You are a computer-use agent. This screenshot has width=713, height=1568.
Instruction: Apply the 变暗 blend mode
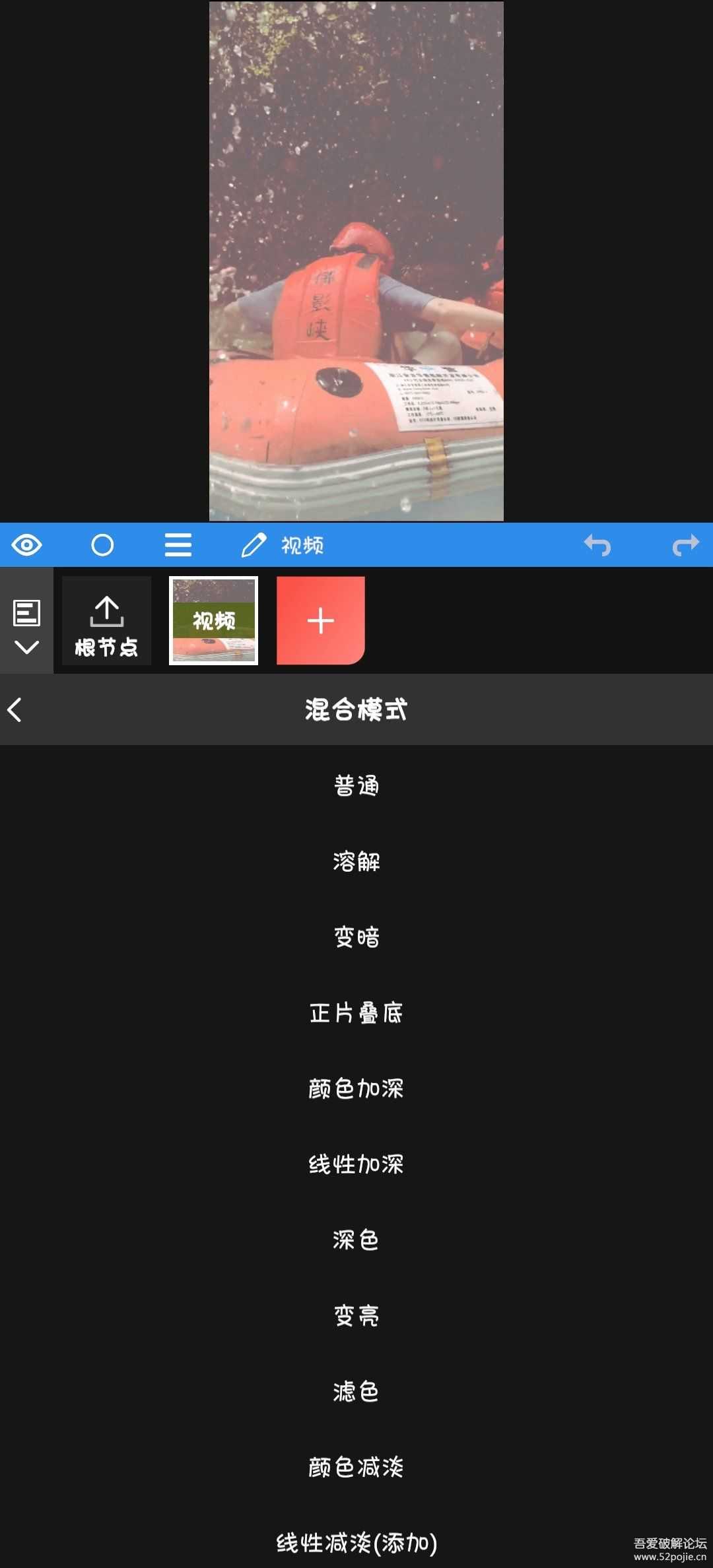coord(356,937)
